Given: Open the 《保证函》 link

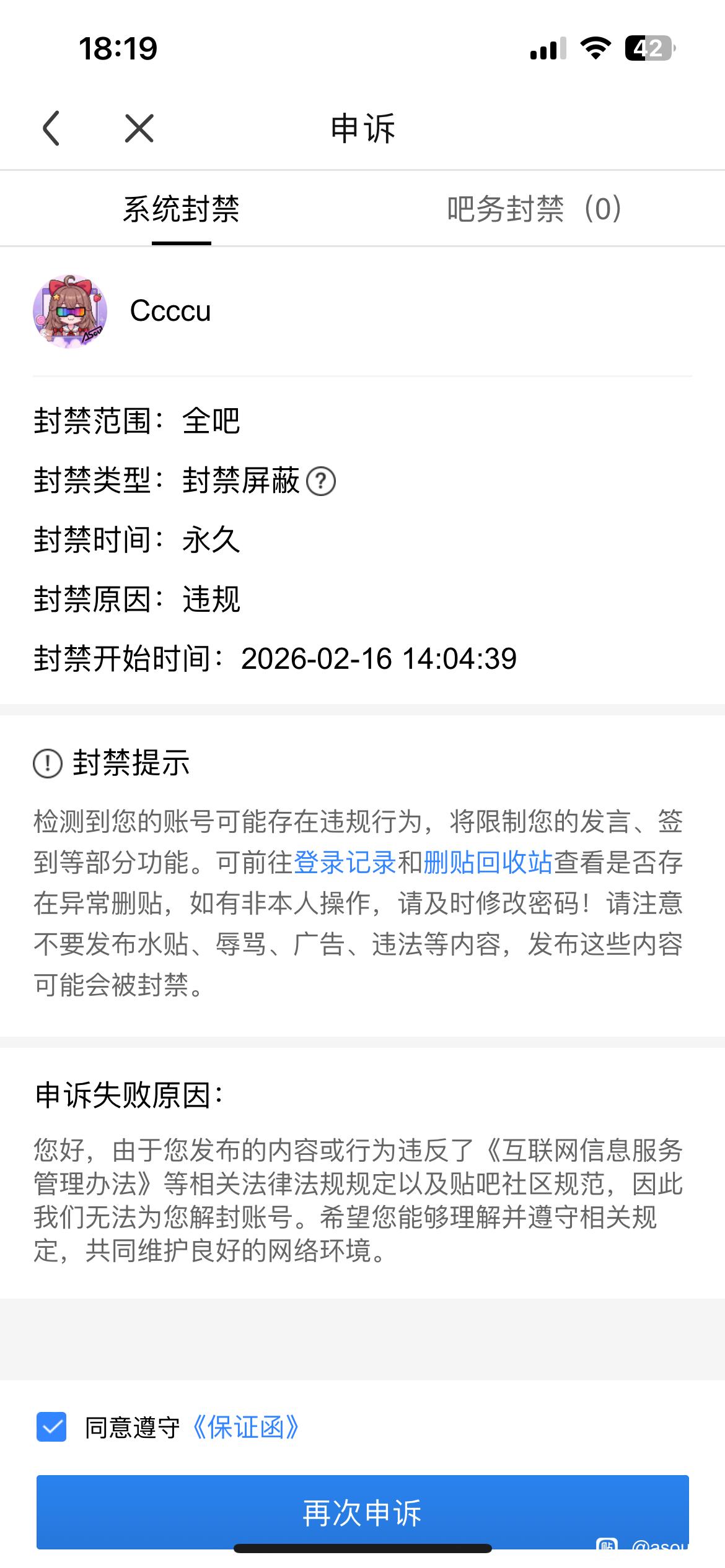Looking at the screenshot, I should (246, 1427).
